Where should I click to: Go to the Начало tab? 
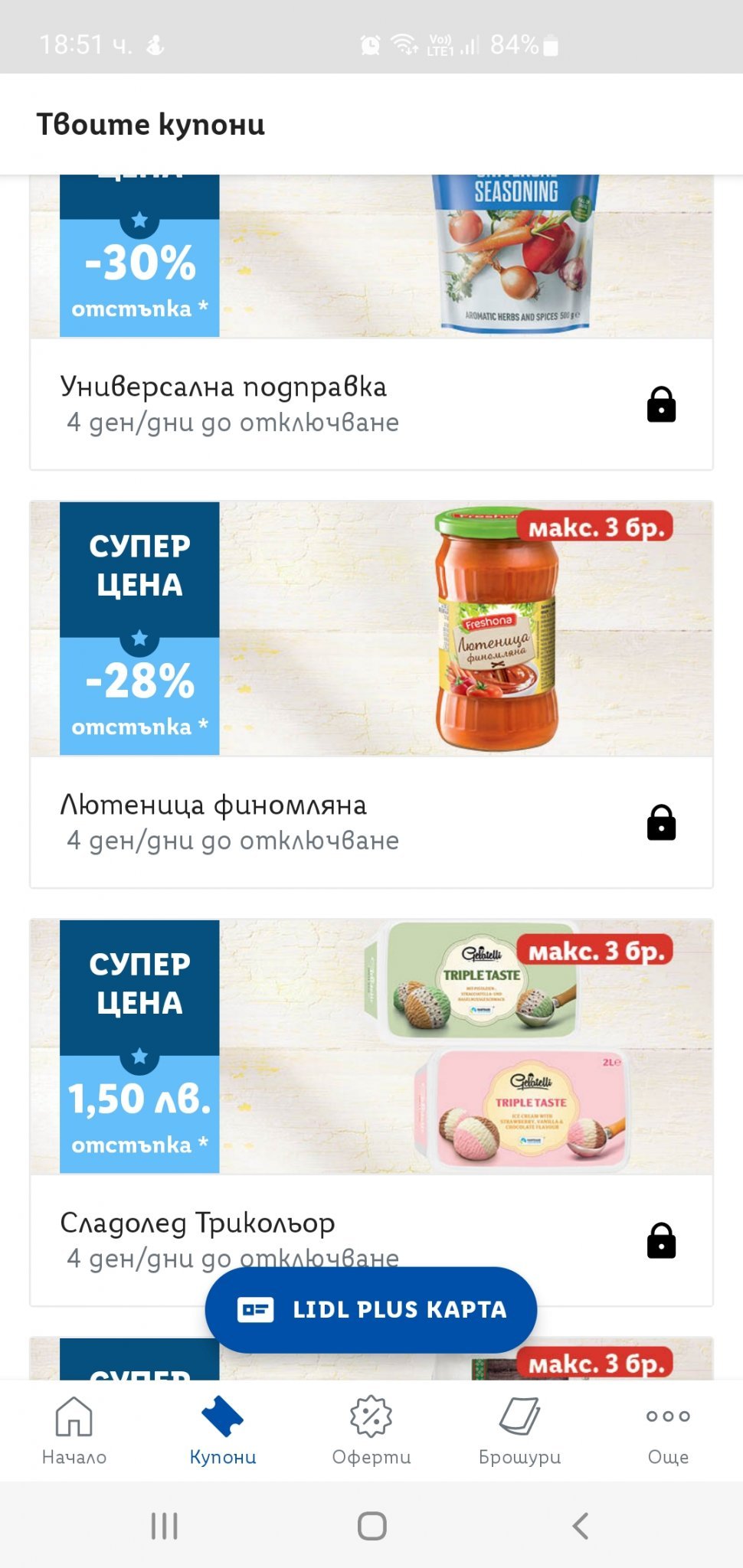74,1430
